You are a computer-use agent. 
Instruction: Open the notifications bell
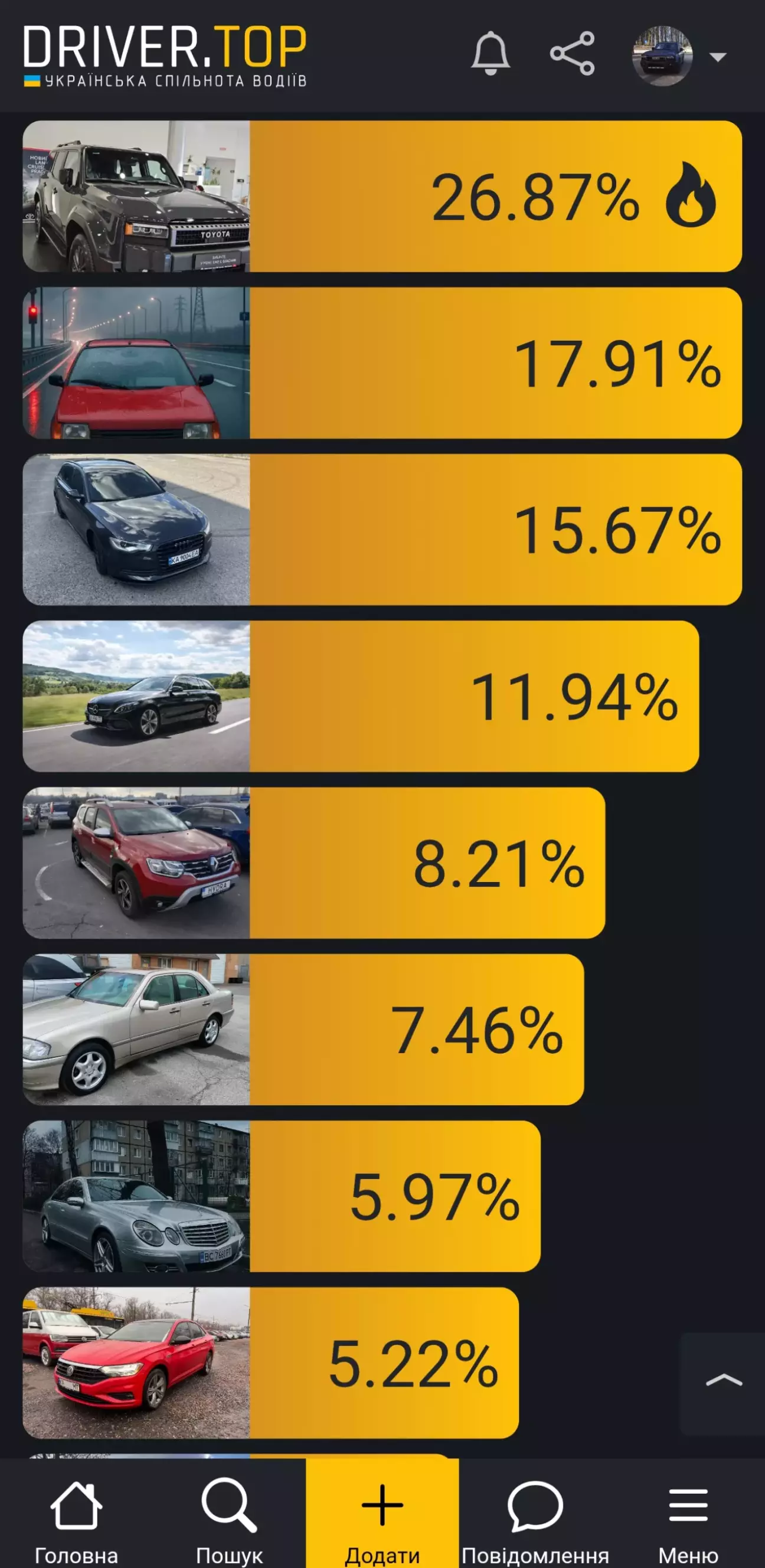point(490,54)
